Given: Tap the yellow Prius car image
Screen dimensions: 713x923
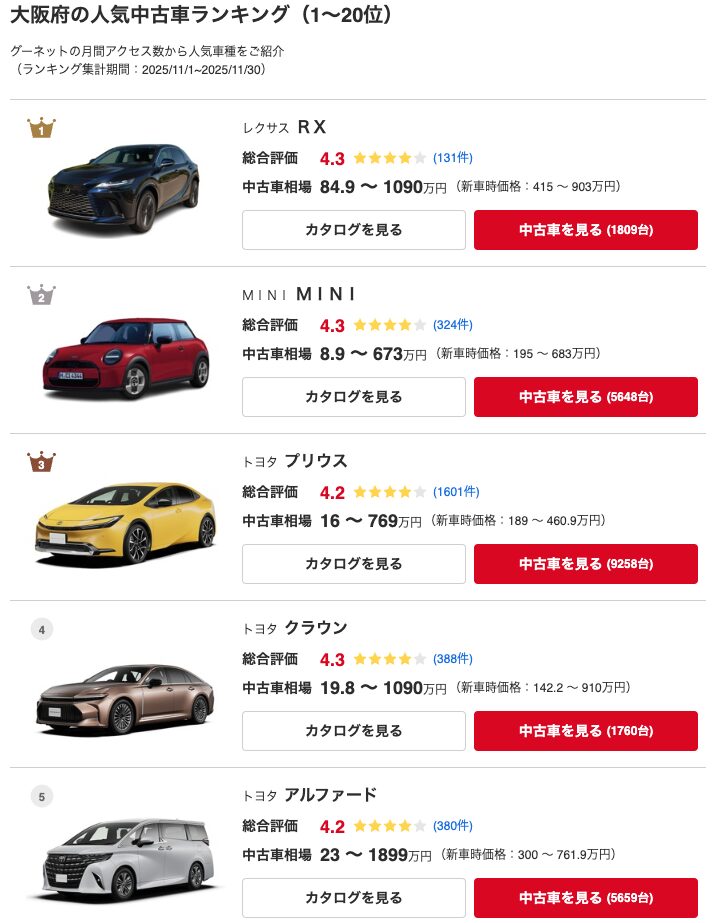Looking at the screenshot, I should point(125,523).
